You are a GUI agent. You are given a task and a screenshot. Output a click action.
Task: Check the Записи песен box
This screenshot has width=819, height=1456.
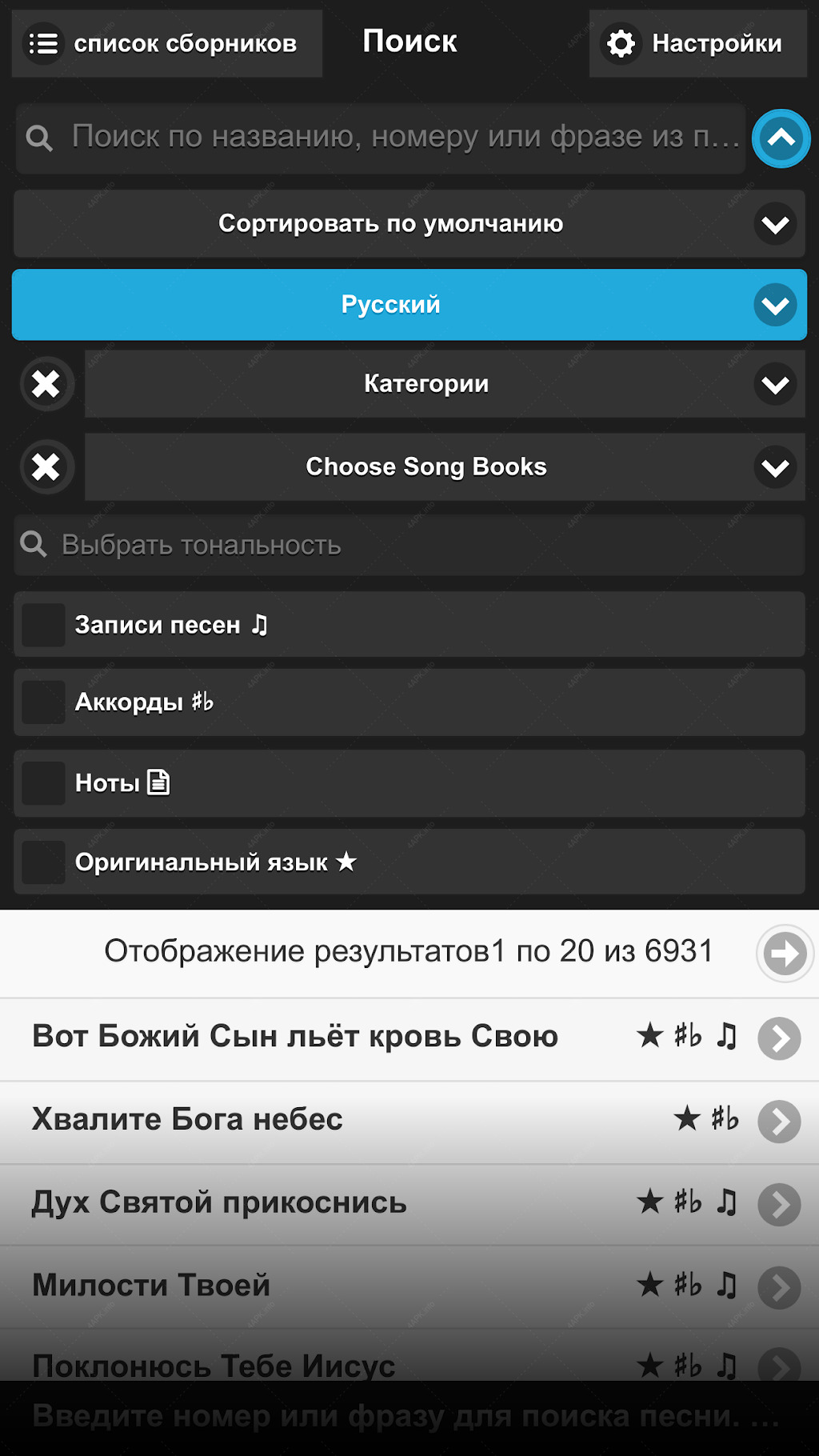[x=43, y=625]
